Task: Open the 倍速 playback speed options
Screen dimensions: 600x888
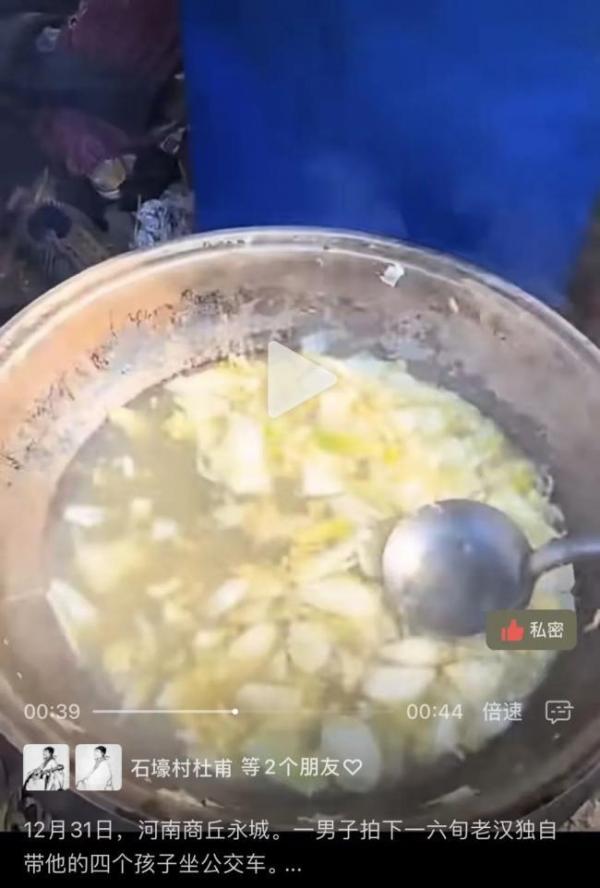Action: pos(502,712)
